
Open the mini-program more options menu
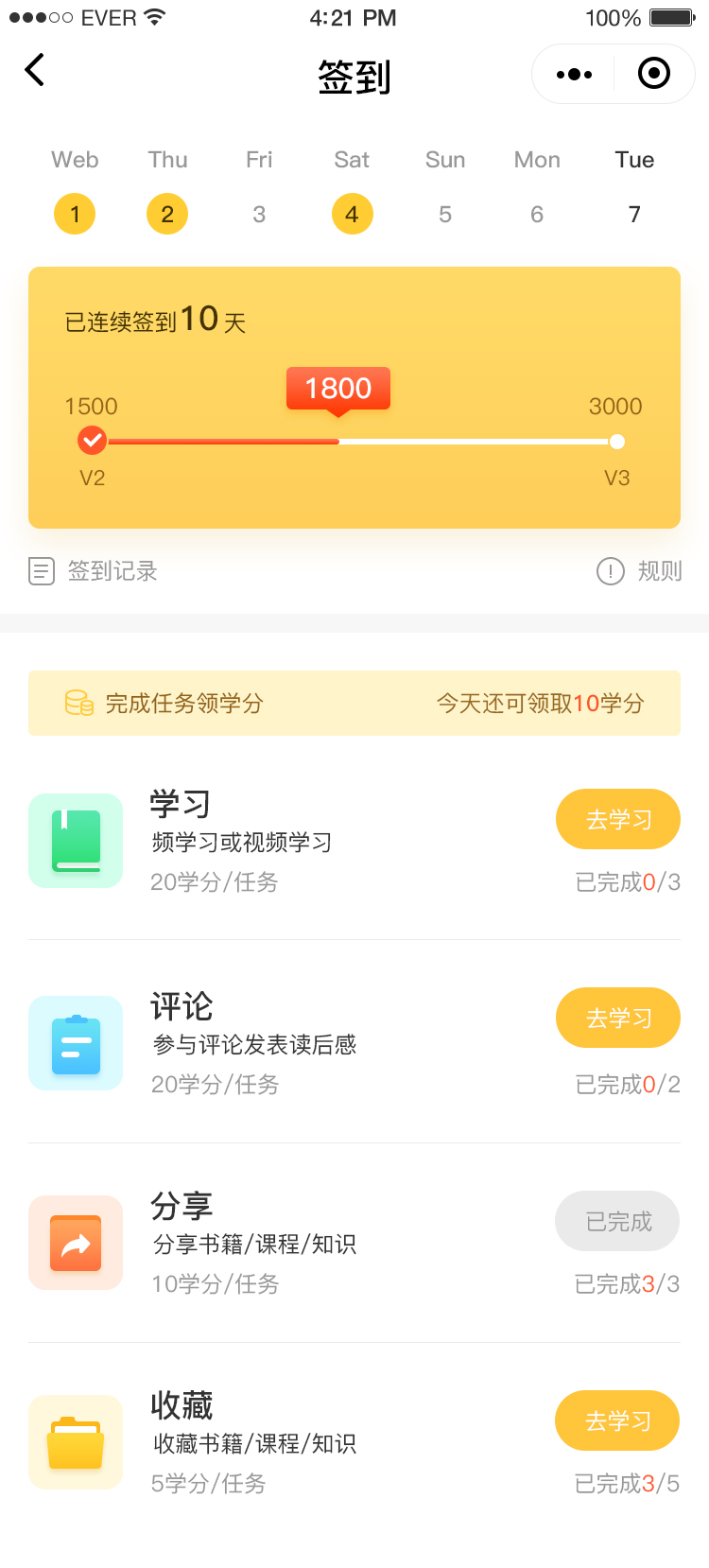click(574, 74)
